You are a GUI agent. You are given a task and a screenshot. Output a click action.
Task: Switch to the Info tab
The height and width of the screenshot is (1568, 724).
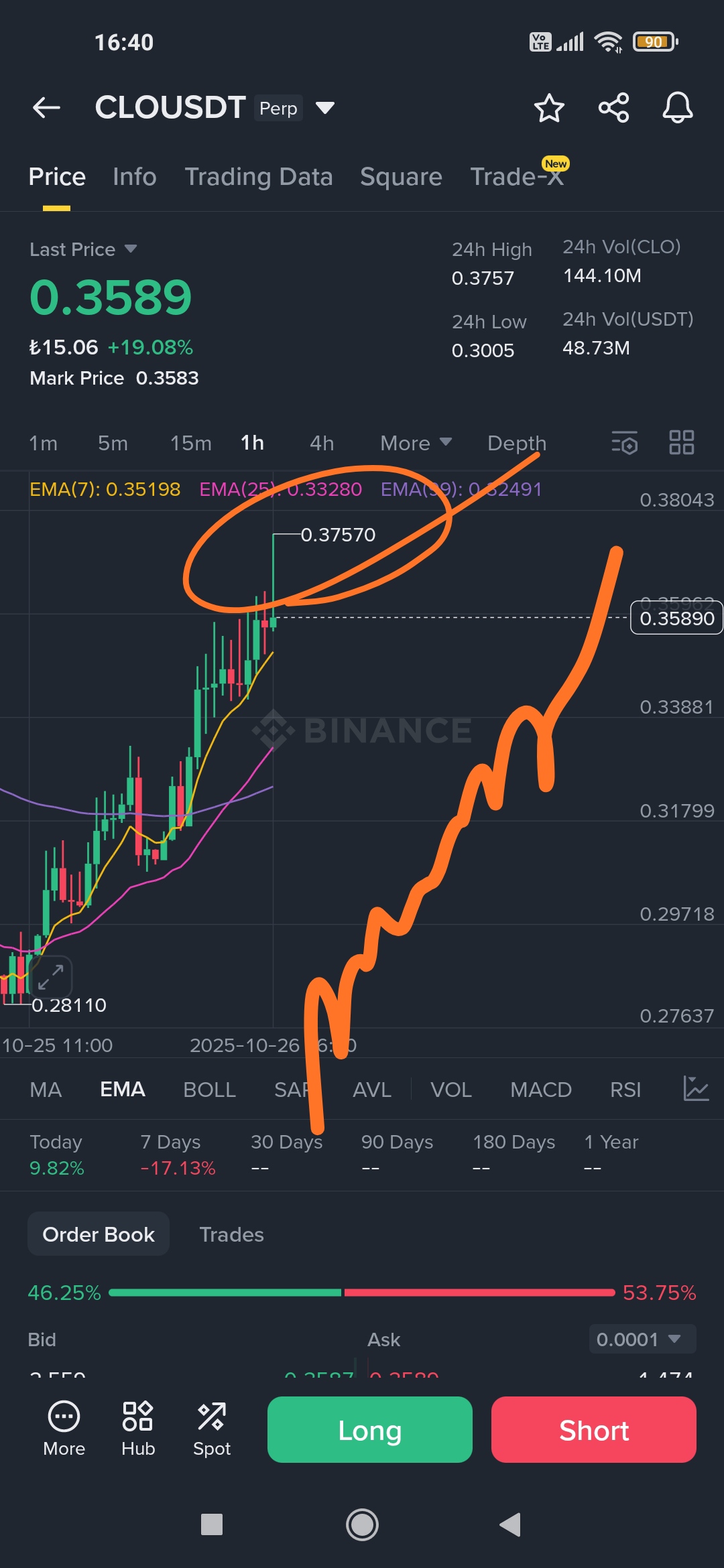[x=134, y=177]
